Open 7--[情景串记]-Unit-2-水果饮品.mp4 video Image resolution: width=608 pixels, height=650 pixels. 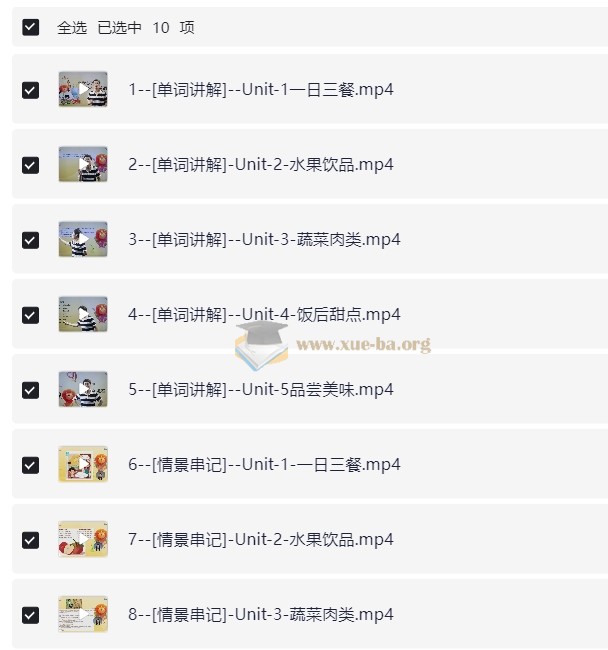(260, 539)
